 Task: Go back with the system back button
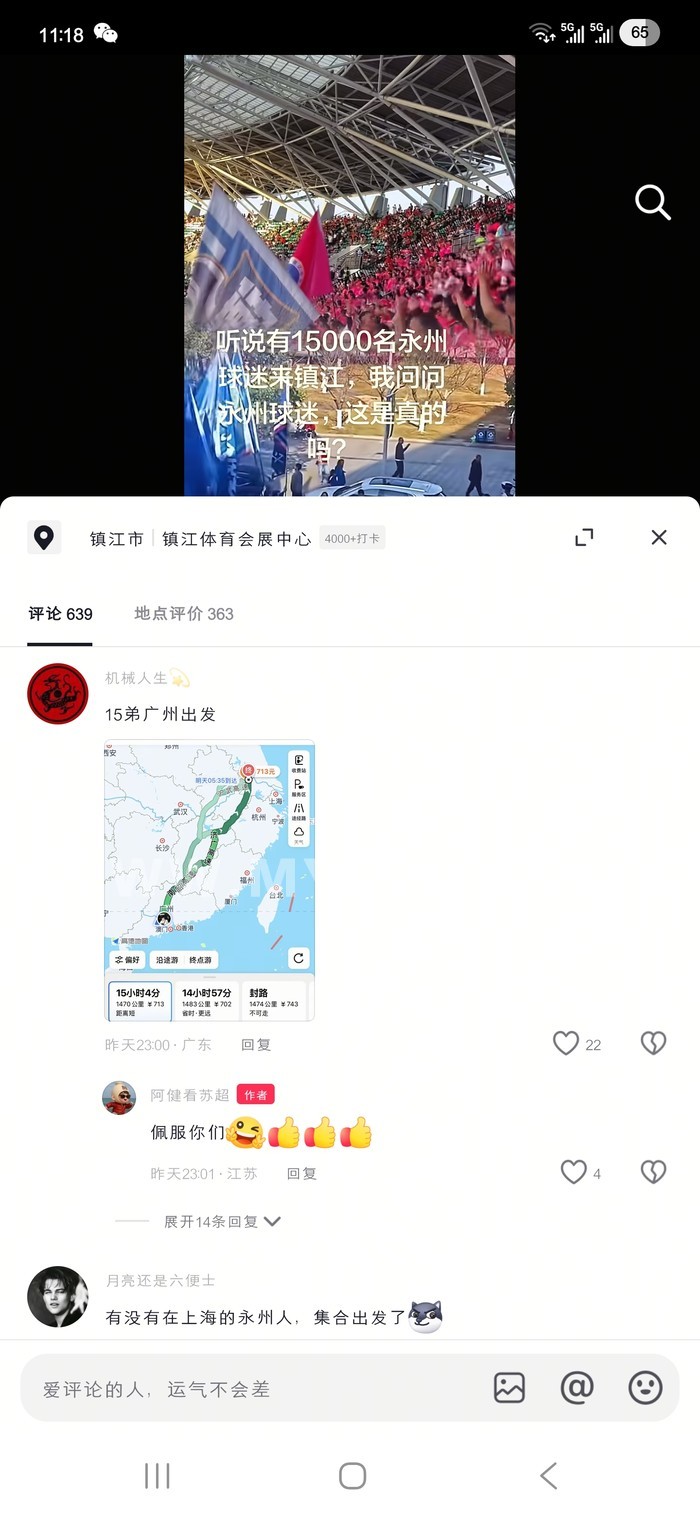[548, 1475]
